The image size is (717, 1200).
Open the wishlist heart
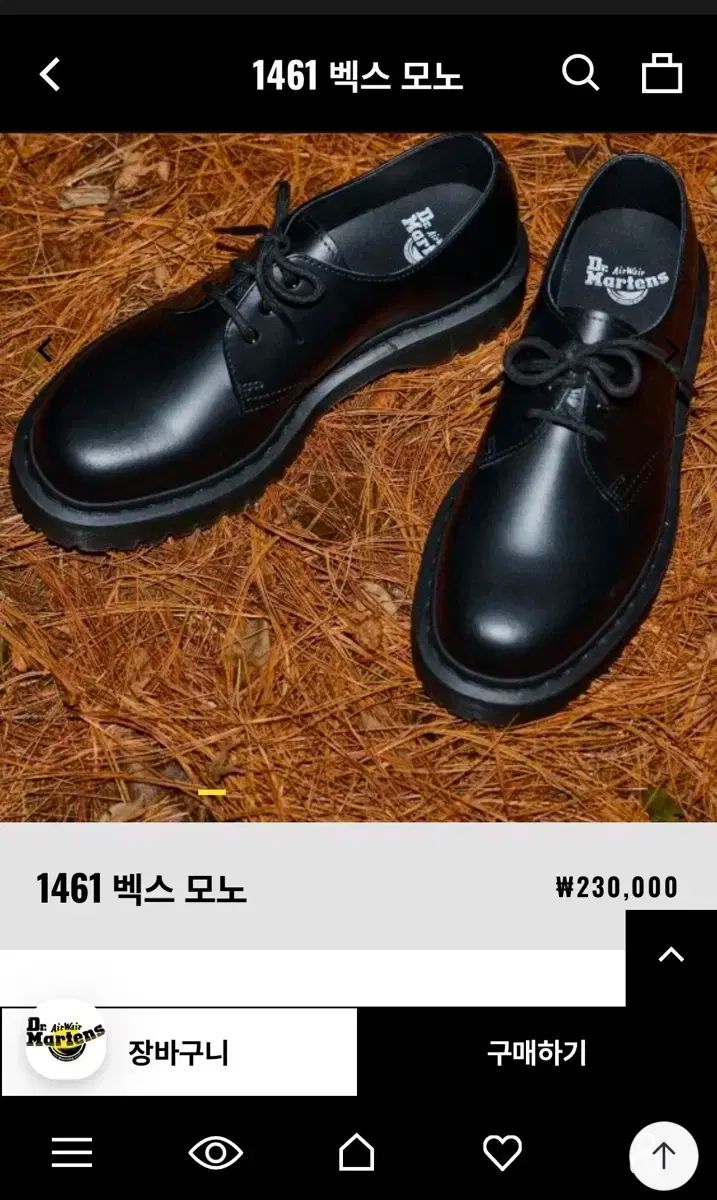pos(502,1153)
